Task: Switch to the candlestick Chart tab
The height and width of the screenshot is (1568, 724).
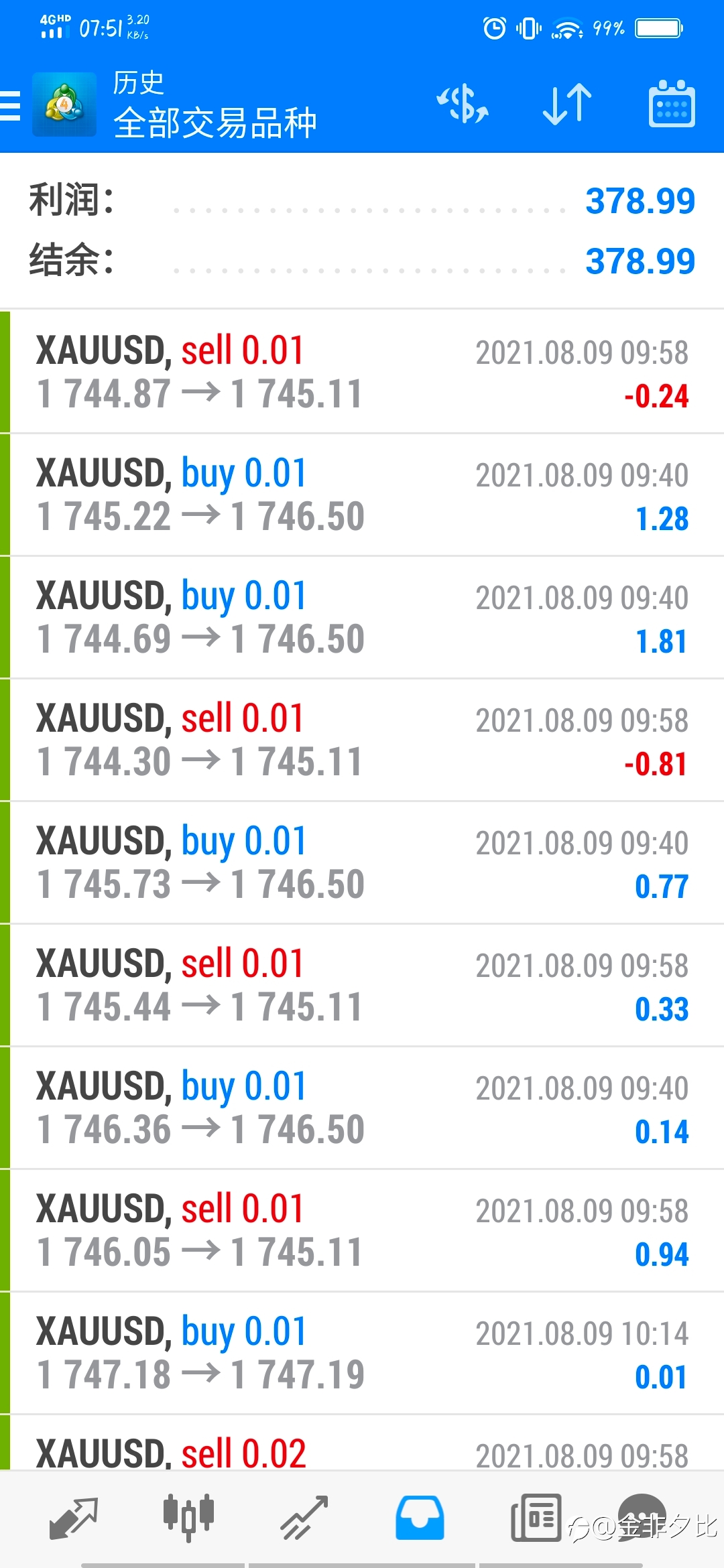Action: (189, 1518)
